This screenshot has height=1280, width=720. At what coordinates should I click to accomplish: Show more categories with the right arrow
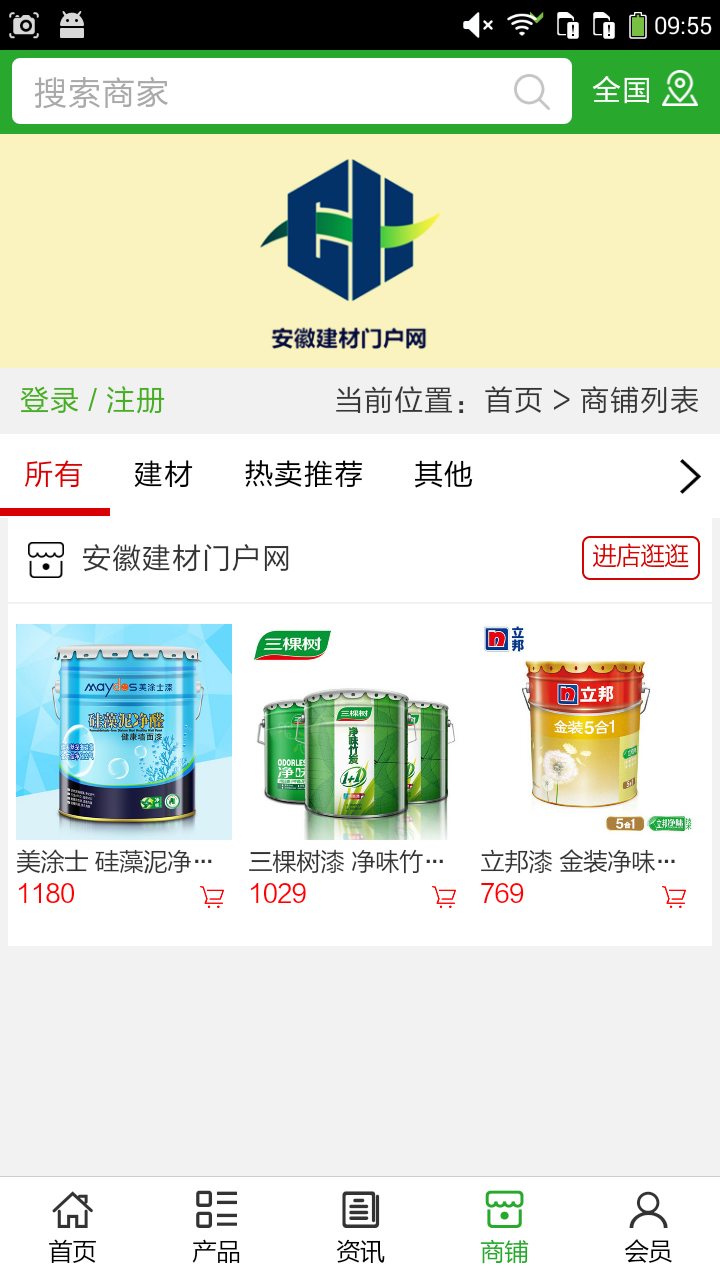(690, 476)
